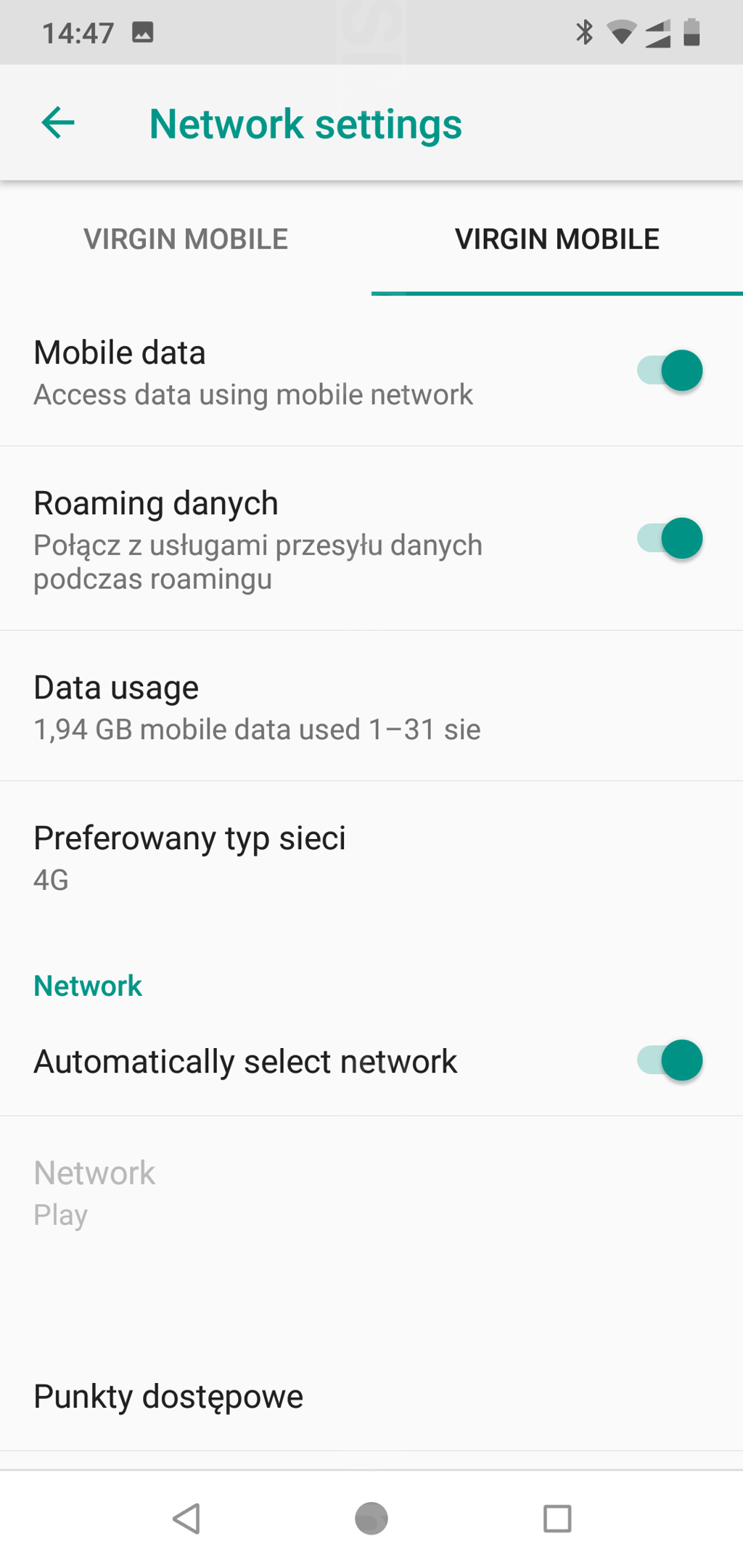The width and height of the screenshot is (743, 1568).
Task: Tap the system home button
Action: tap(371, 1519)
